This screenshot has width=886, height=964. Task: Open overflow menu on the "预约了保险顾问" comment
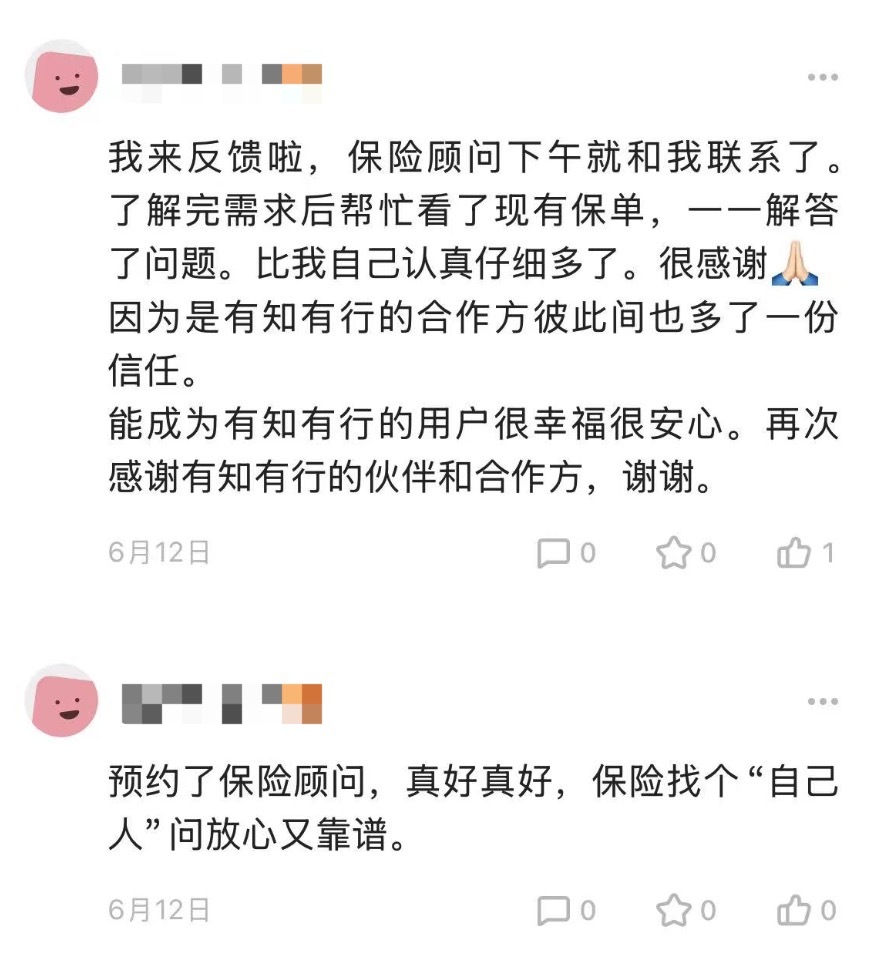(822, 701)
